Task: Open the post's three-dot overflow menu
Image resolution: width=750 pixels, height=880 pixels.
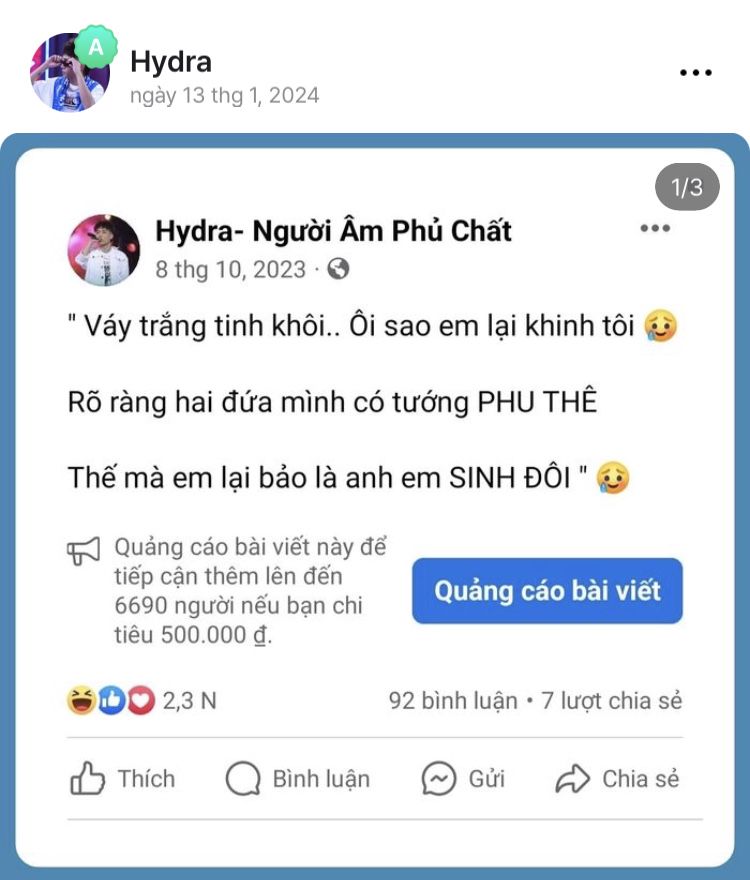Action: (x=695, y=73)
